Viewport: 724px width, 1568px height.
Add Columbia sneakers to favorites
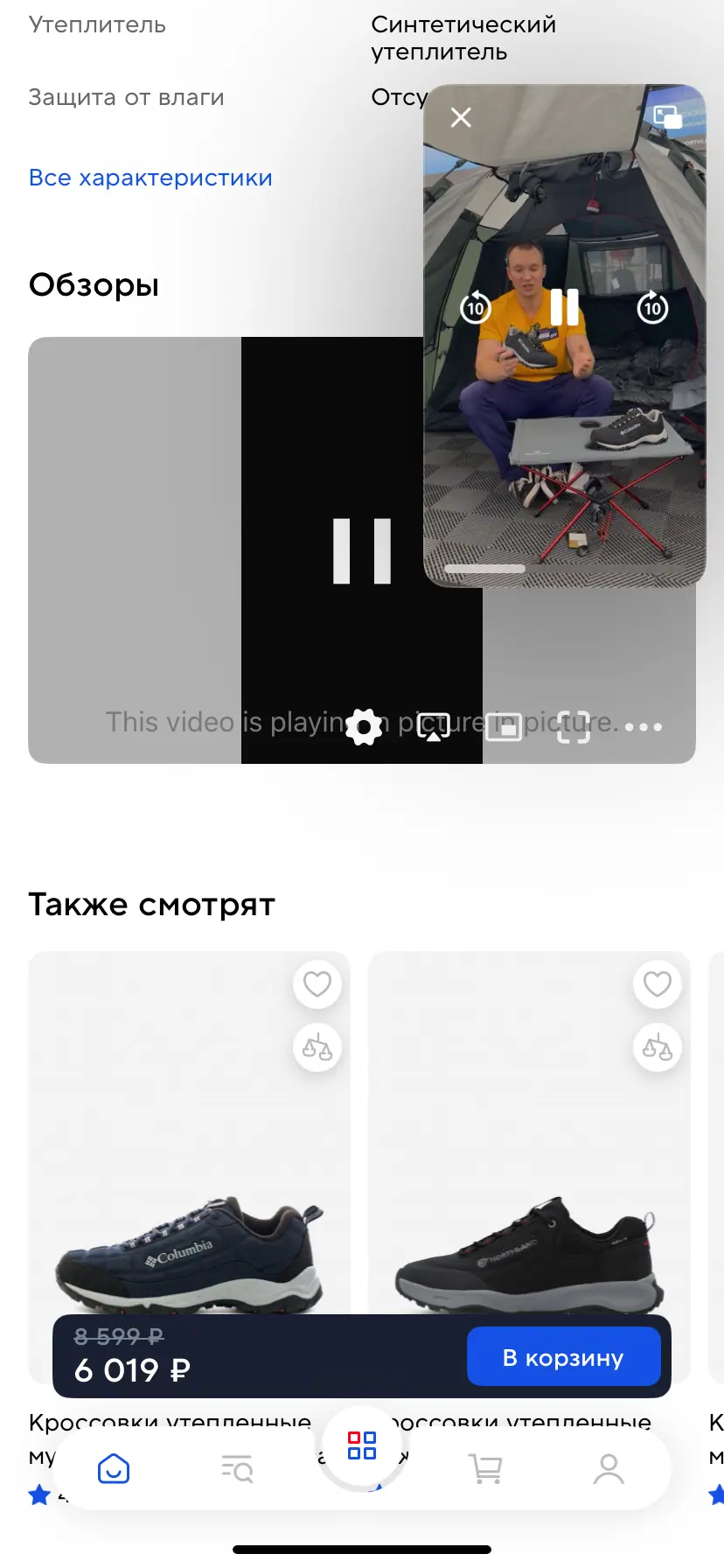(x=317, y=984)
